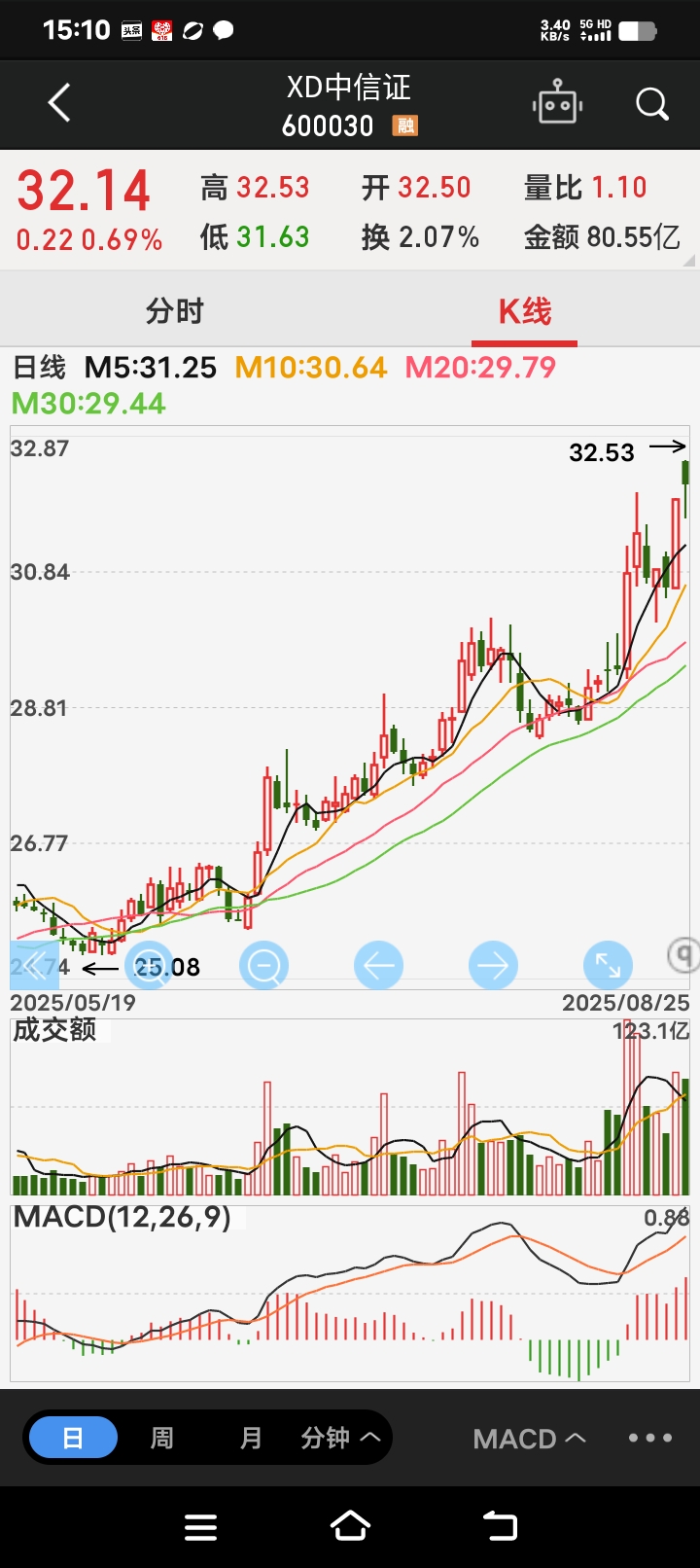
Task: Zoom out the K-line chart
Action: pos(263,965)
